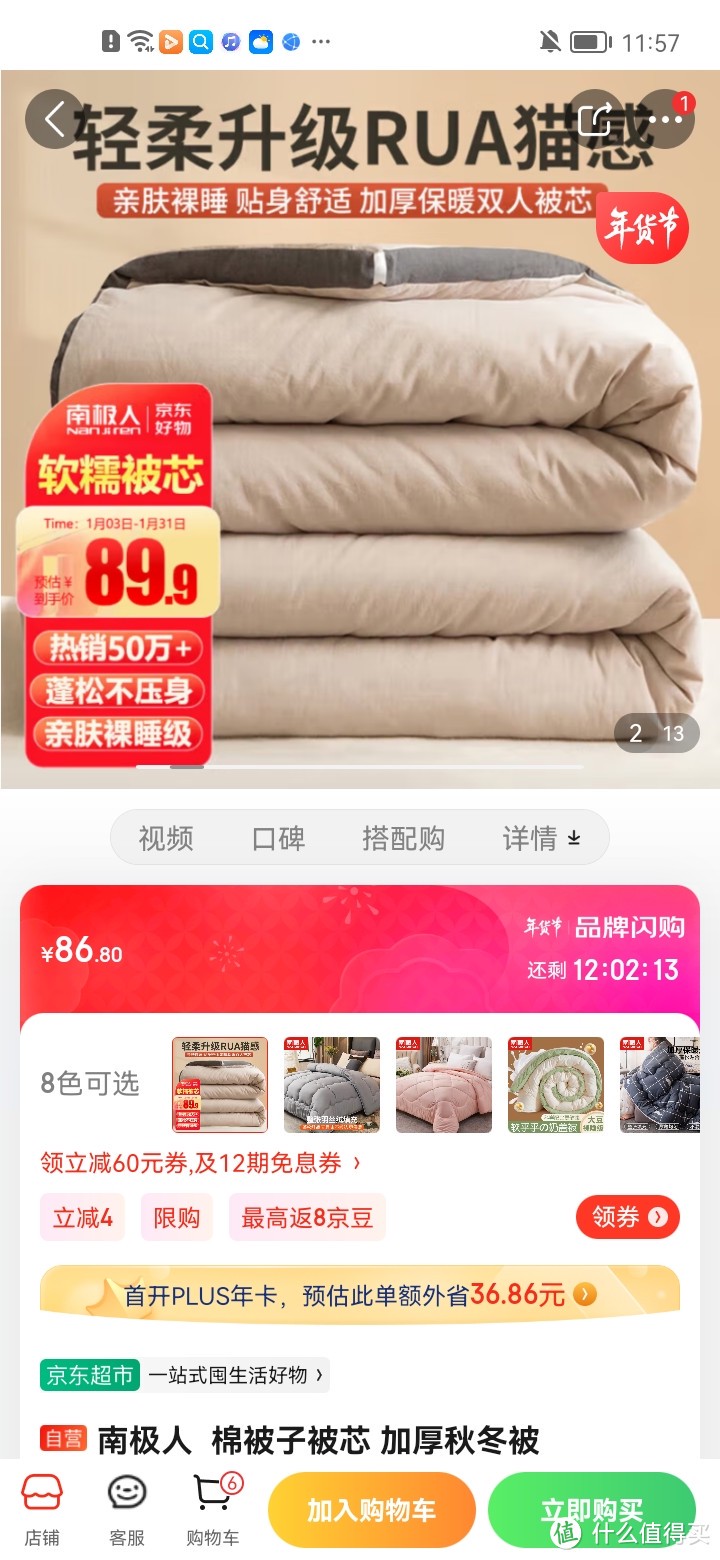Select the 立减4 discount chip

click(x=83, y=1217)
